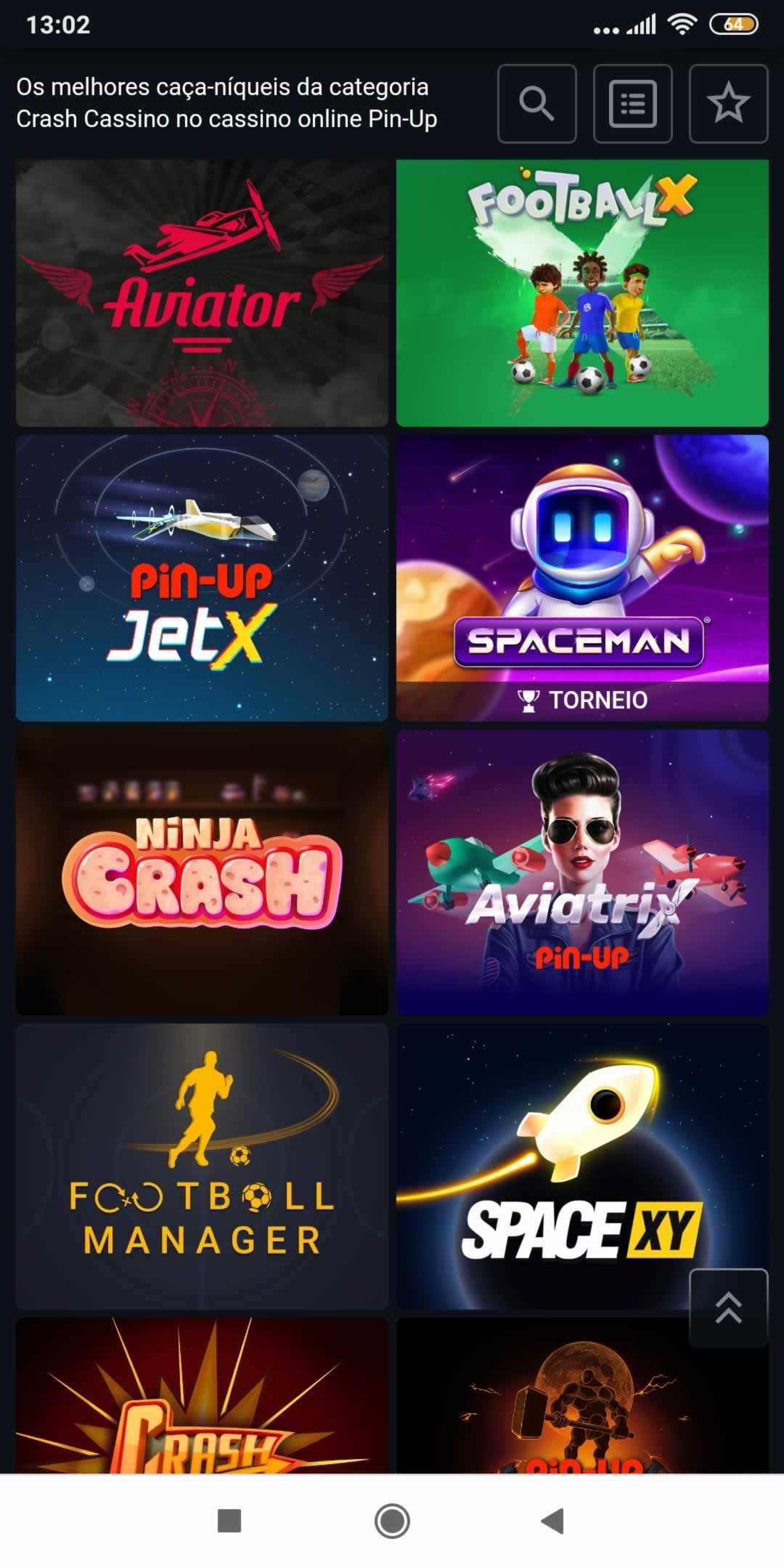Launch the Aviator game
The height and width of the screenshot is (1568, 784).
[x=202, y=293]
